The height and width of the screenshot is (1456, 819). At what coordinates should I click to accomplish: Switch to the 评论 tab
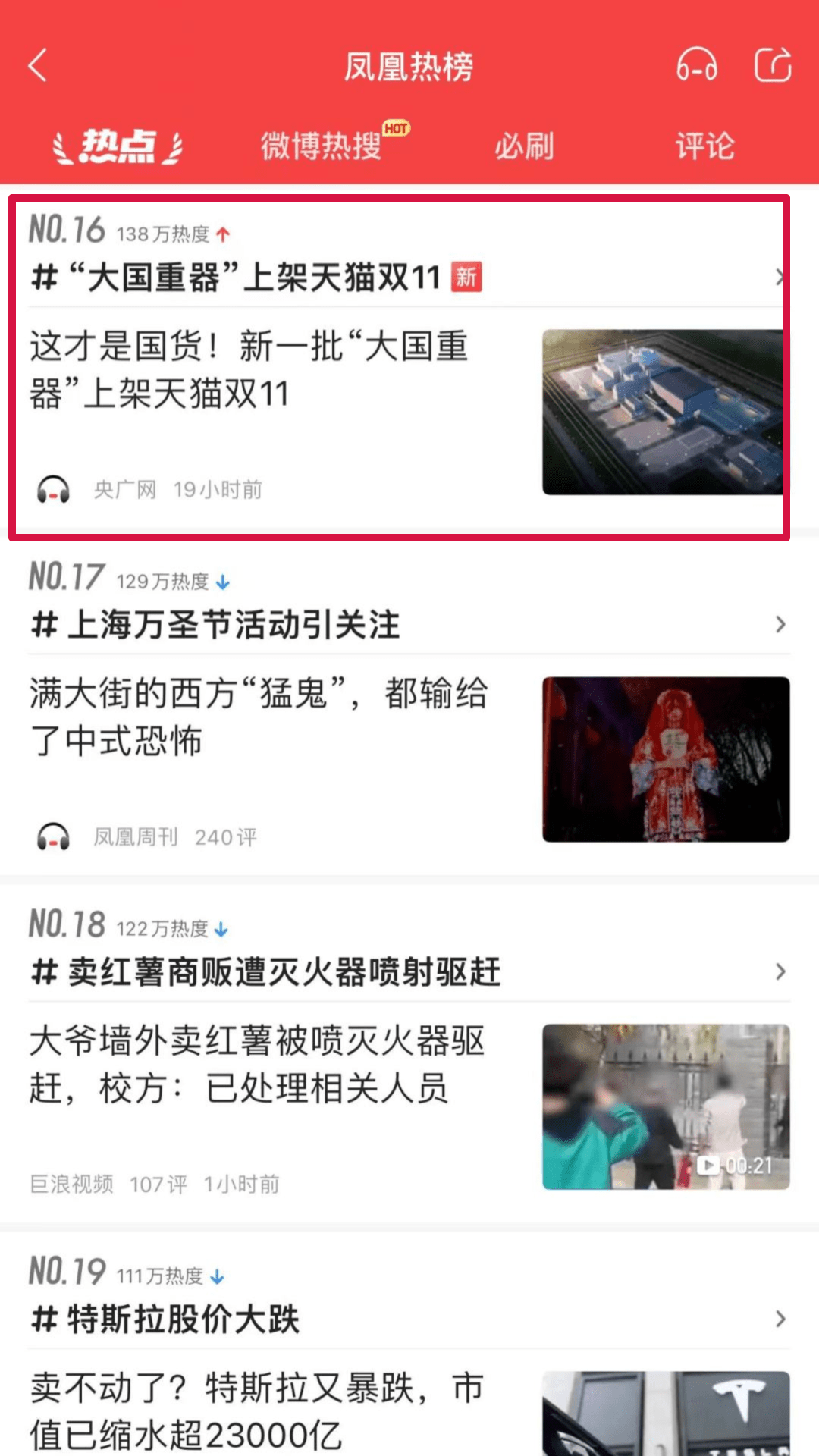click(x=704, y=146)
